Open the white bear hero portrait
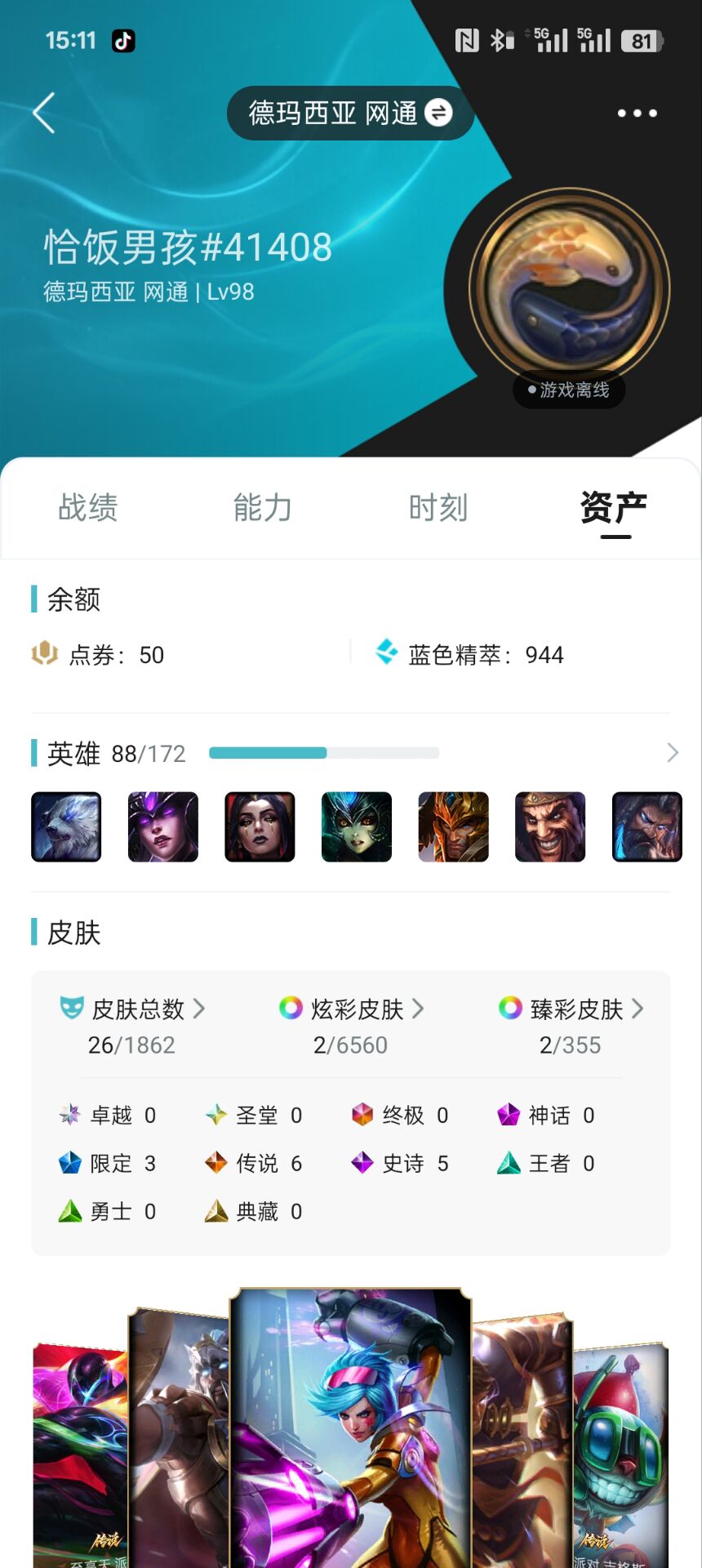Image resolution: width=702 pixels, height=1568 pixels. (x=66, y=826)
